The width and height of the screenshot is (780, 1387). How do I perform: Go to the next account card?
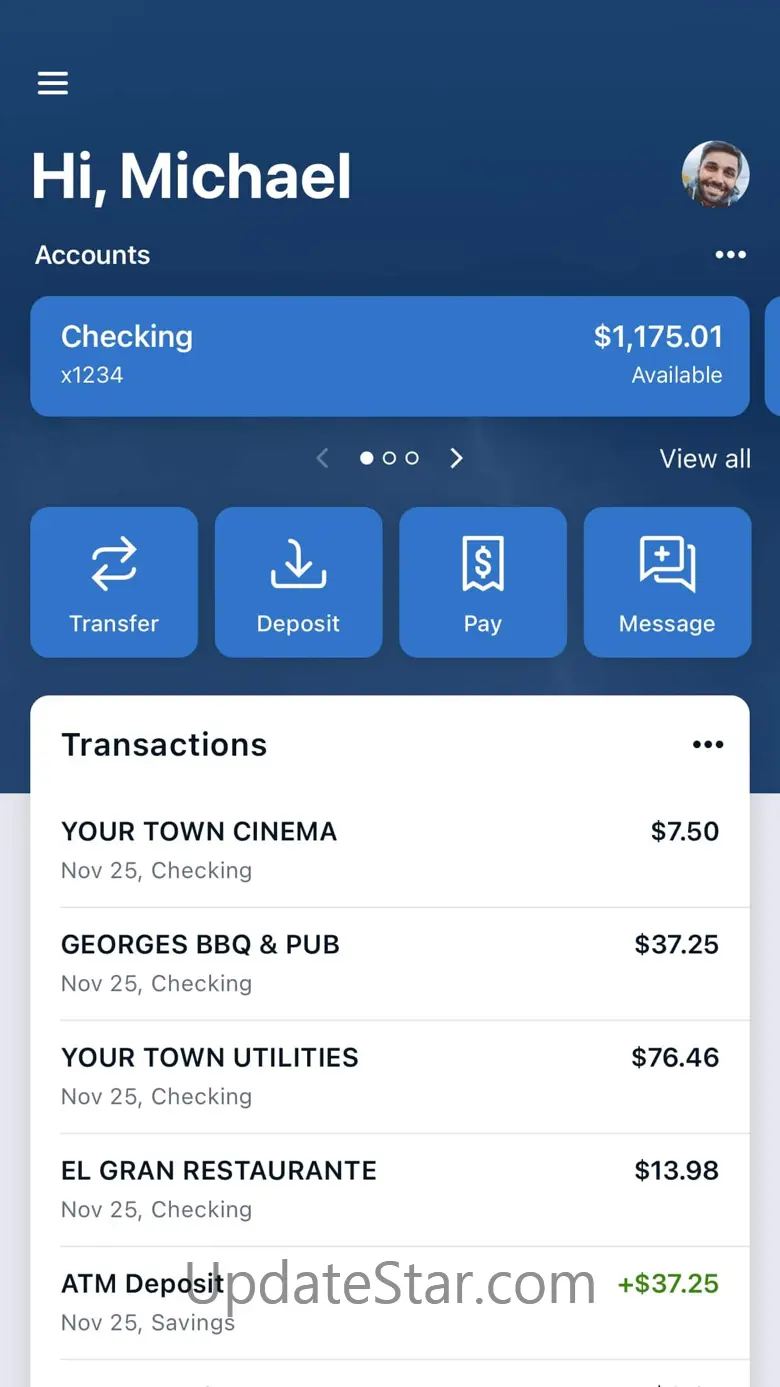point(457,458)
